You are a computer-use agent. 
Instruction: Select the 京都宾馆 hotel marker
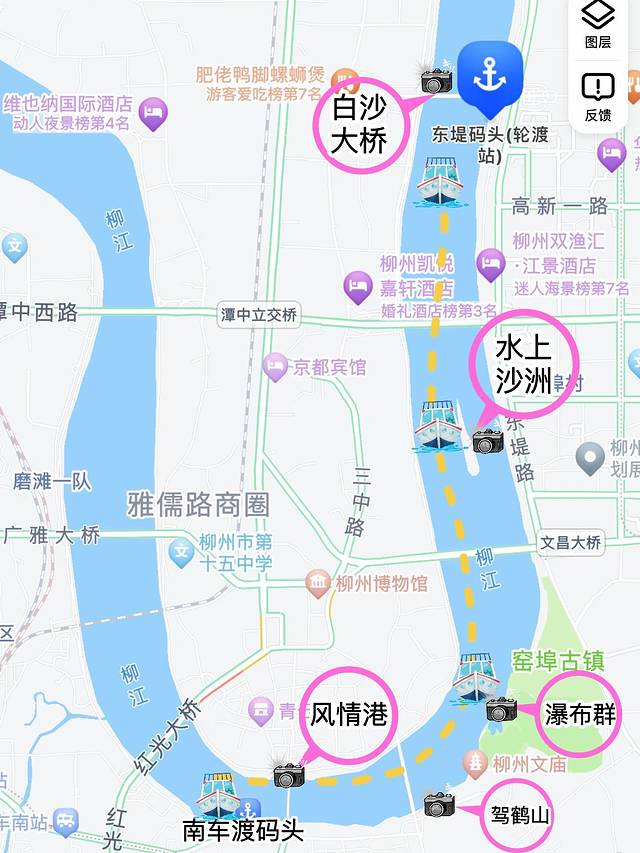tap(276, 367)
